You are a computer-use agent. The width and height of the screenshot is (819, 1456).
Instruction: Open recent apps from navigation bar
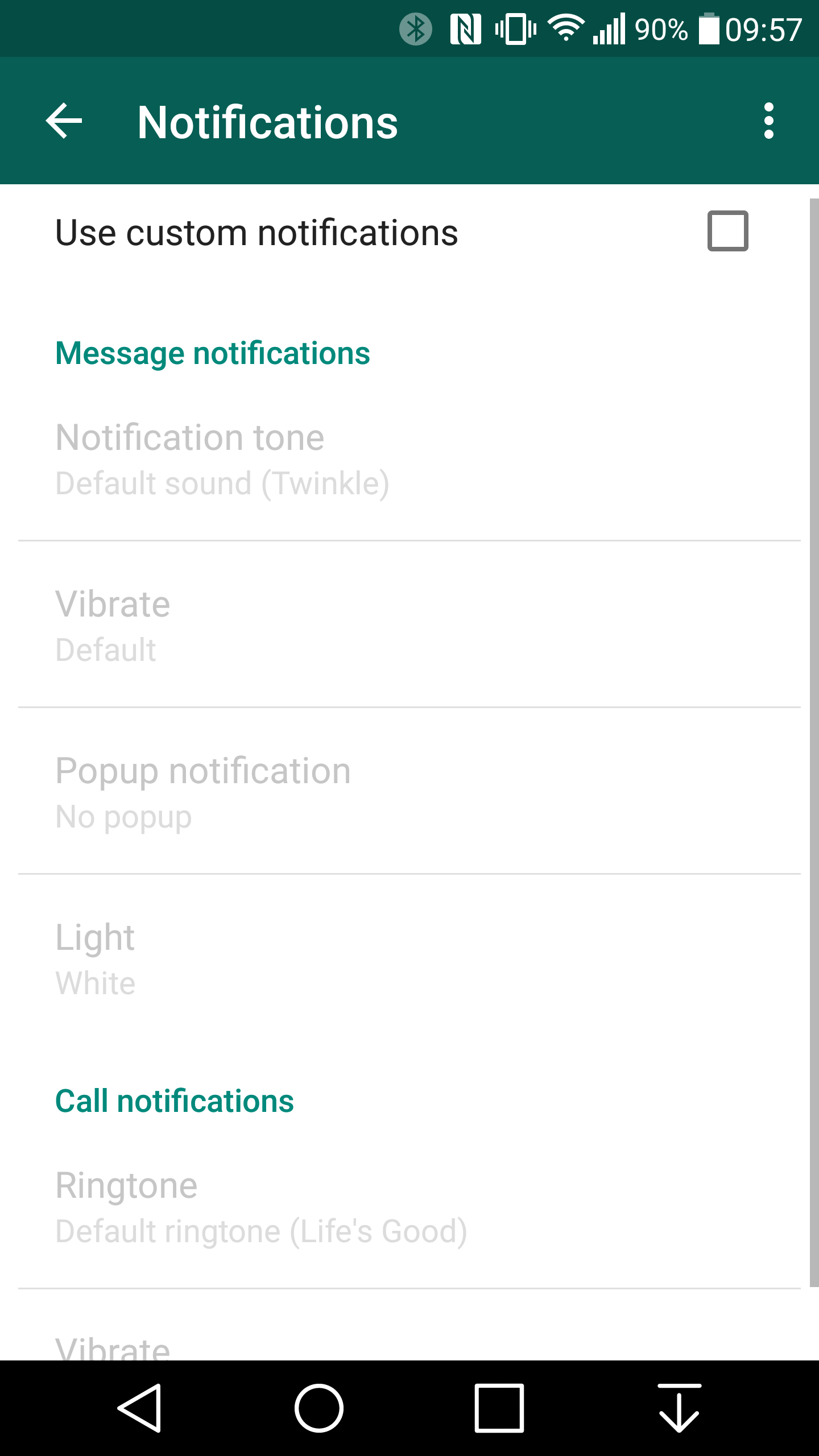pyautogui.click(x=499, y=1408)
